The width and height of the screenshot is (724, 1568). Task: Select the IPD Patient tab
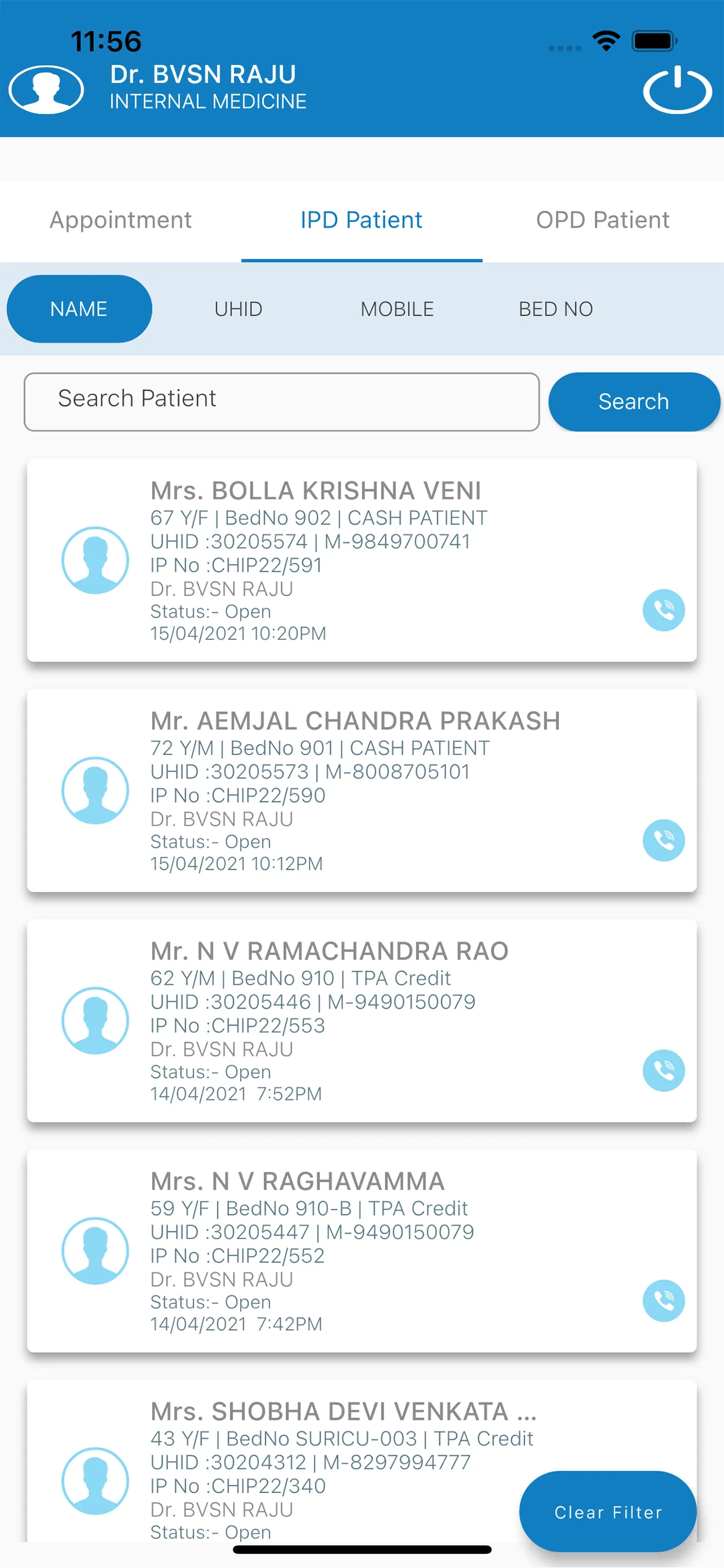pyautogui.click(x=361, y=220)
